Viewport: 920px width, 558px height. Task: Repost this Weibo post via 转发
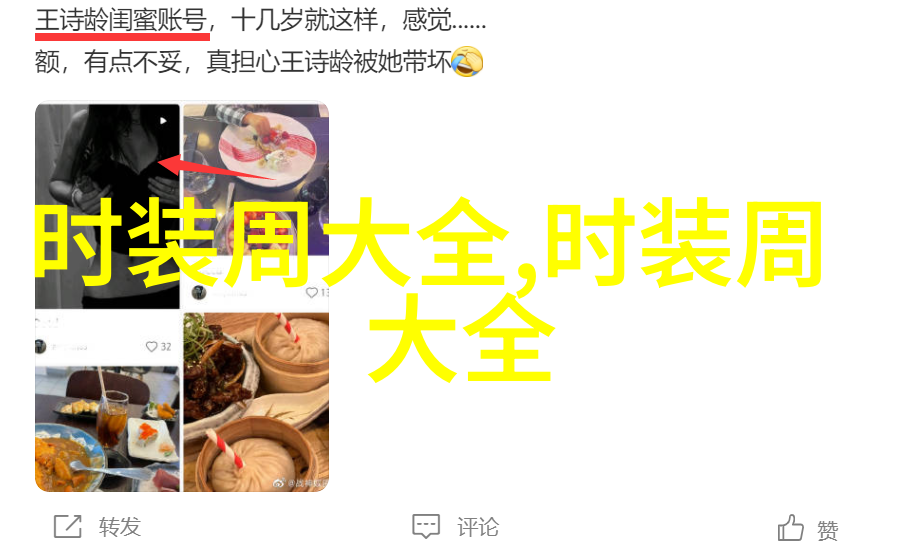(x=98, y=527)
